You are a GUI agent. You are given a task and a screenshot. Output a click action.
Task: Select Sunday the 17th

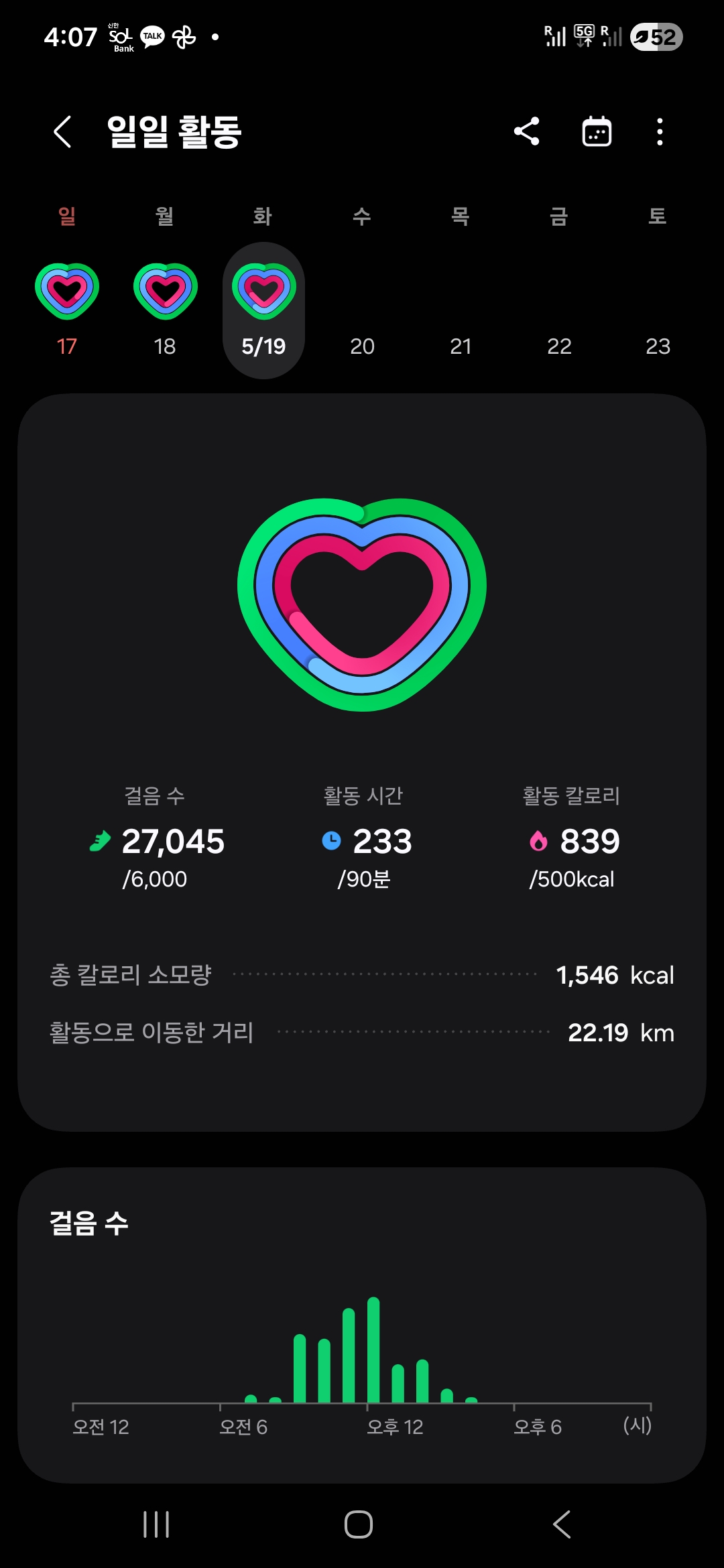[x=67, y=310]
